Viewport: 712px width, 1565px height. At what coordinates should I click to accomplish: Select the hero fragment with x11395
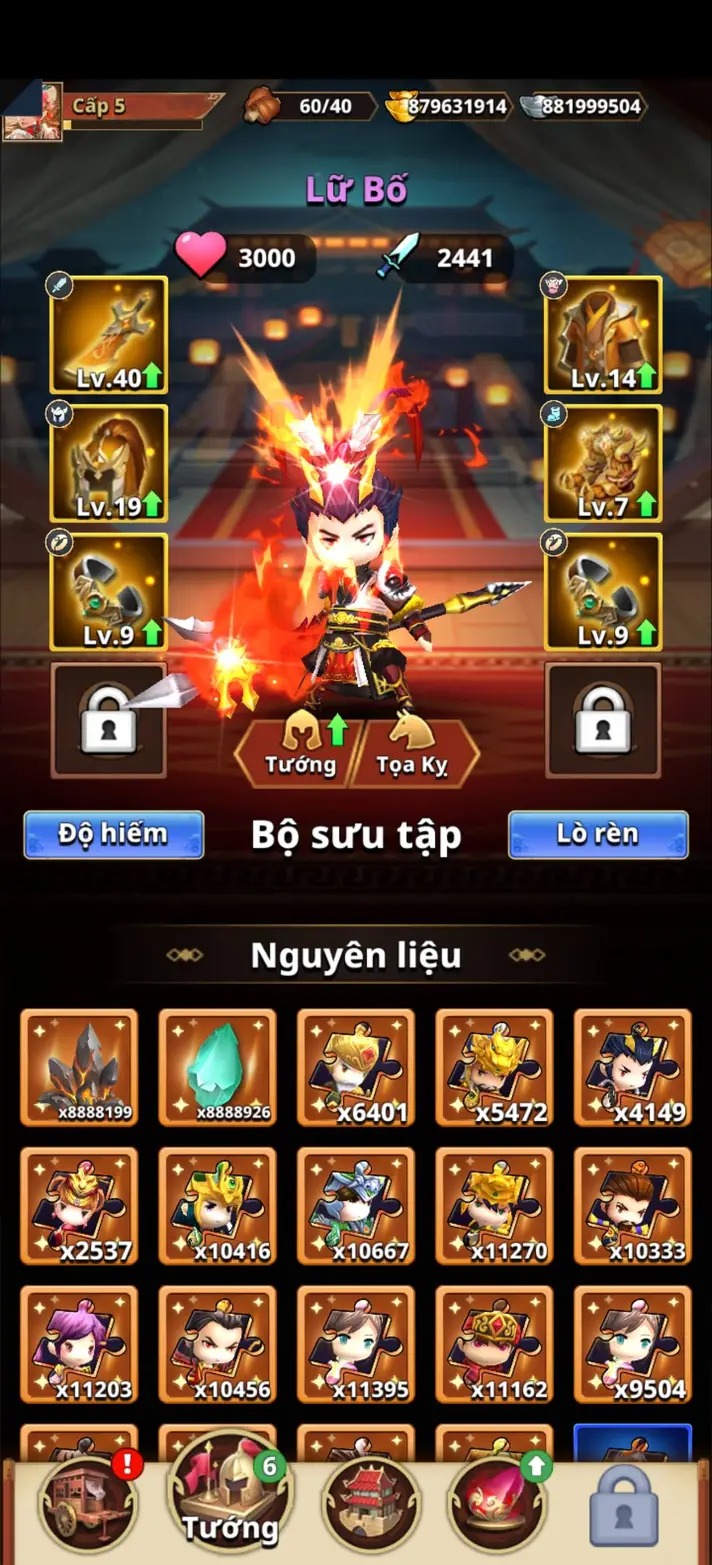(x=356, y=1344)
